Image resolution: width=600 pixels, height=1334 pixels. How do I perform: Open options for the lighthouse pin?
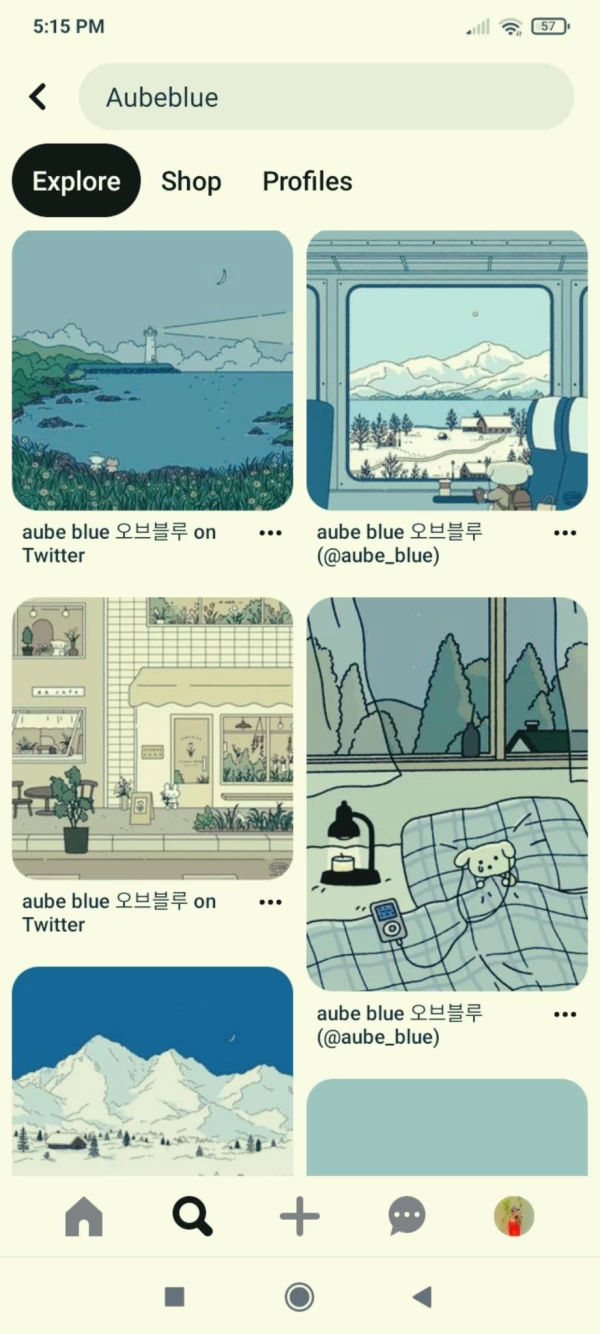pyautogui.click(x=270, y=533)
